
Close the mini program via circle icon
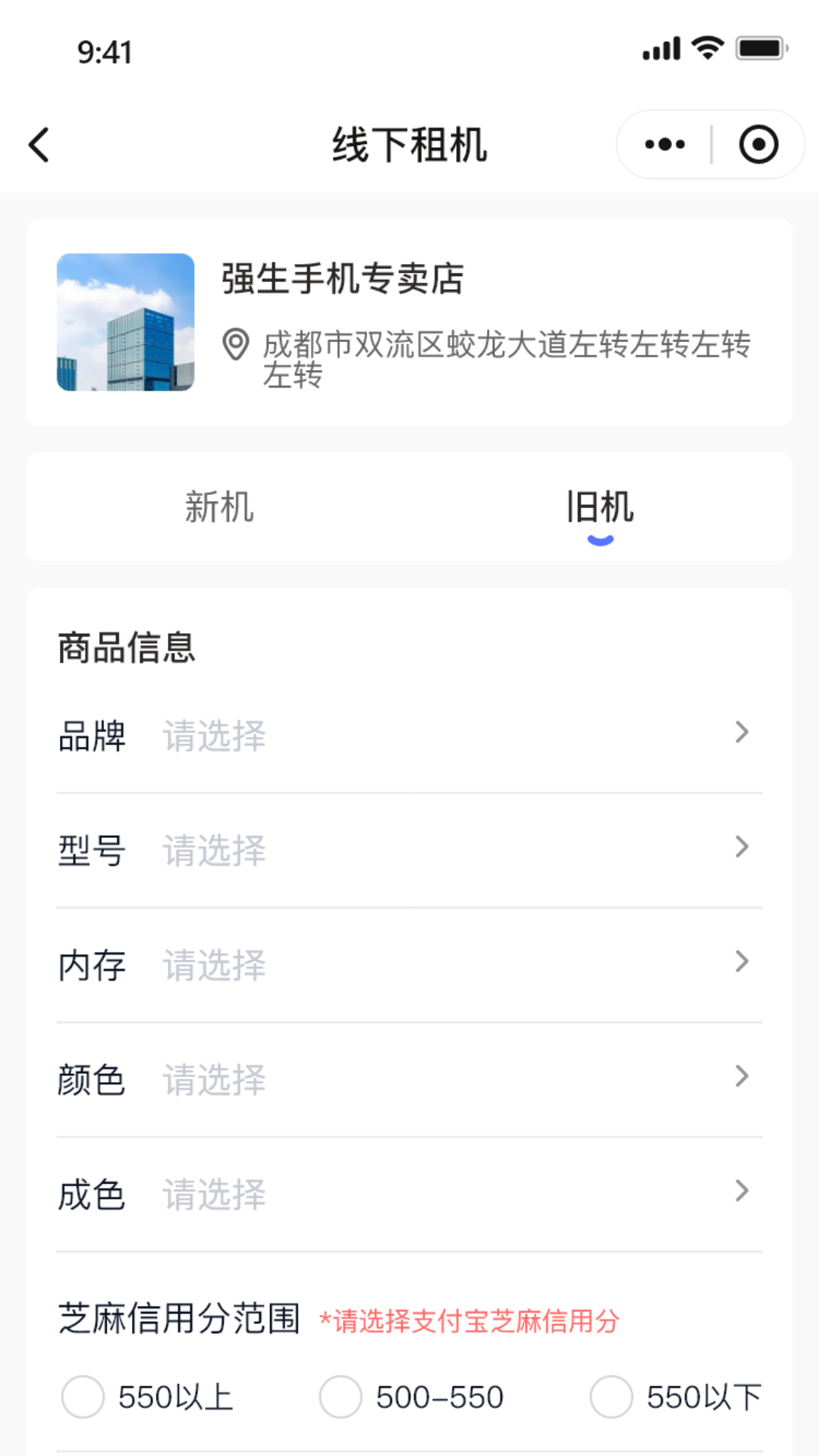pos(758,145)
